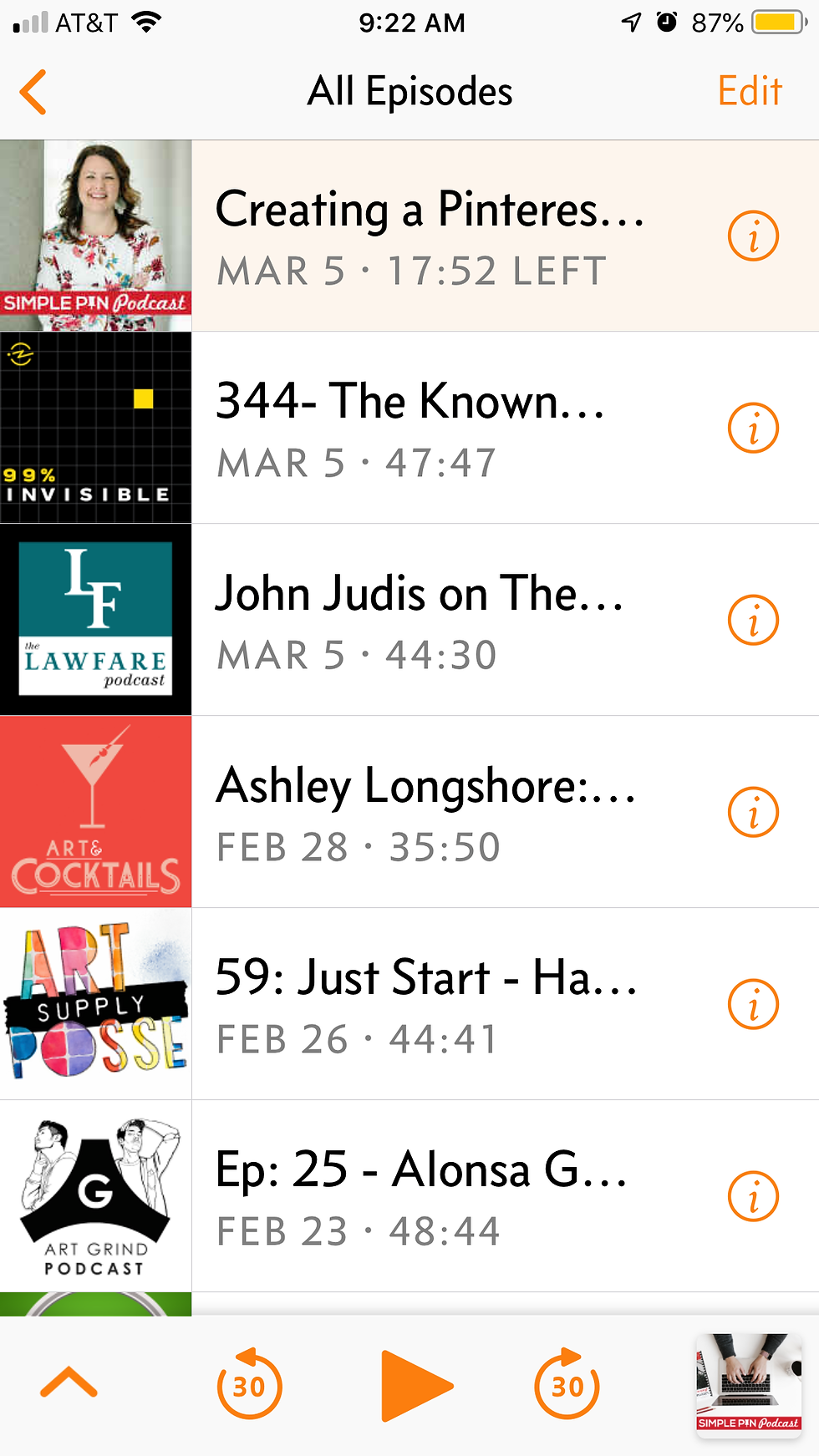Show info for 59: Just Start episode
The image size is (819, 1456).
753,1005
